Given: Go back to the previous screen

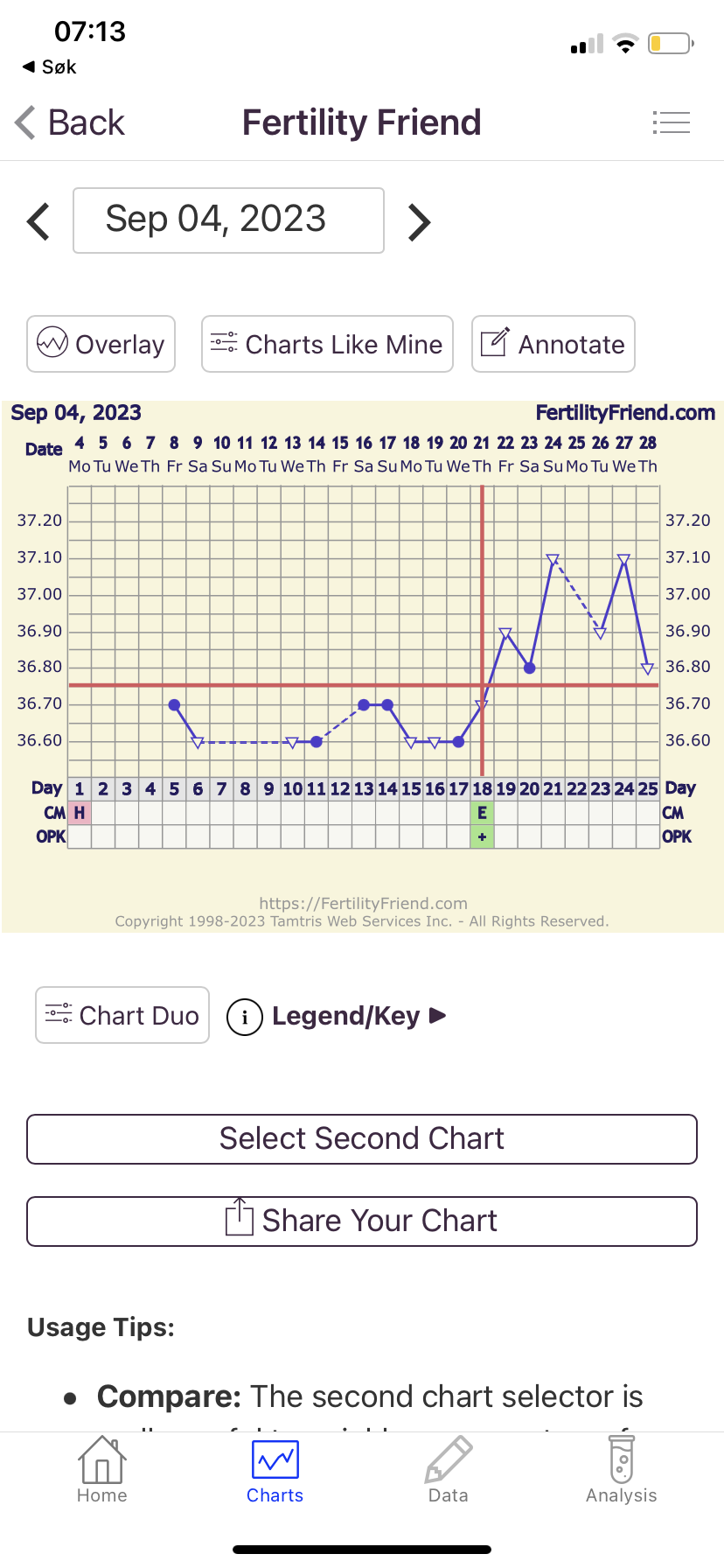Looking at the screenshot, I should pos(70,122).
